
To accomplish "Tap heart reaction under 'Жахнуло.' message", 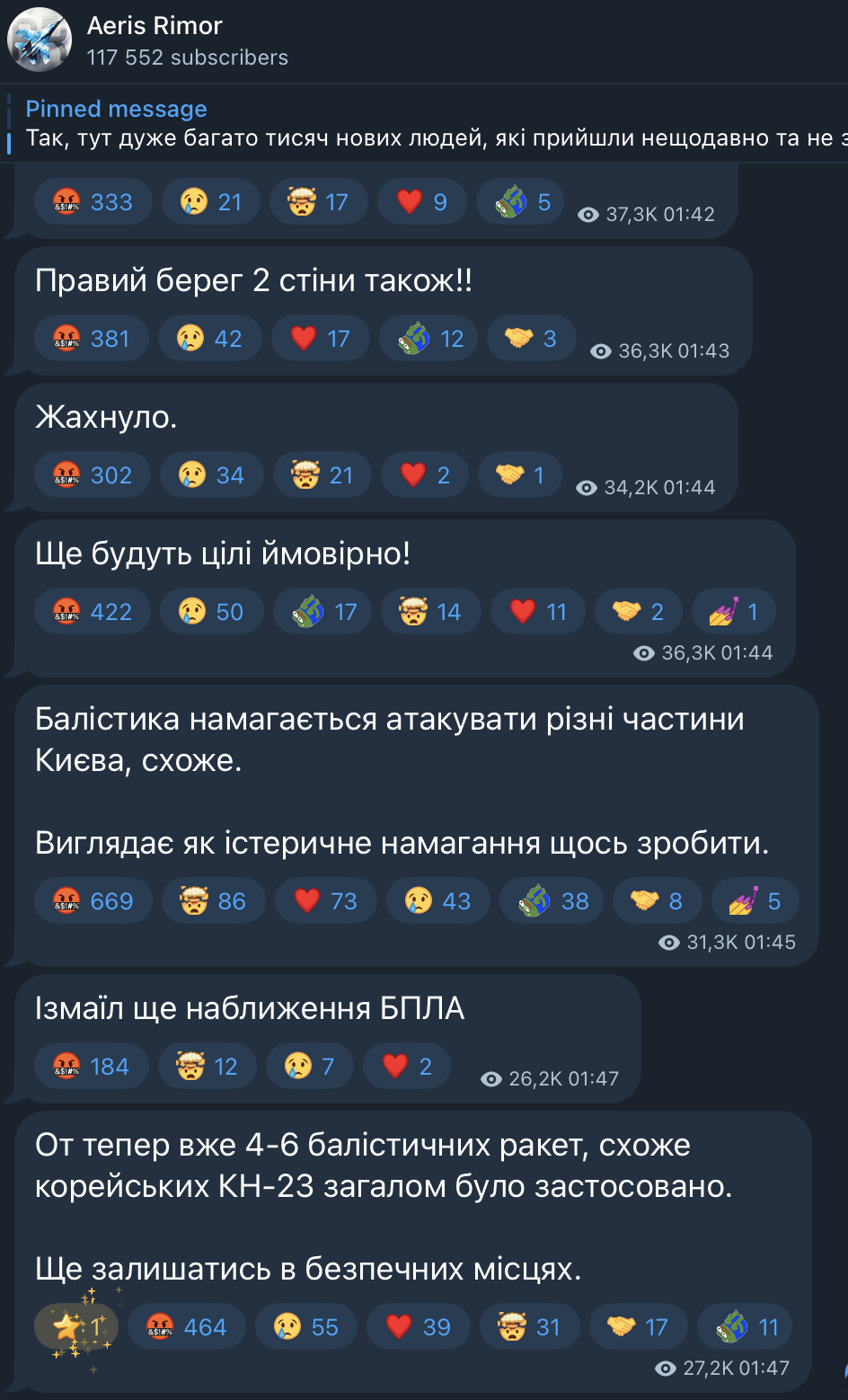I will point(425,475).
